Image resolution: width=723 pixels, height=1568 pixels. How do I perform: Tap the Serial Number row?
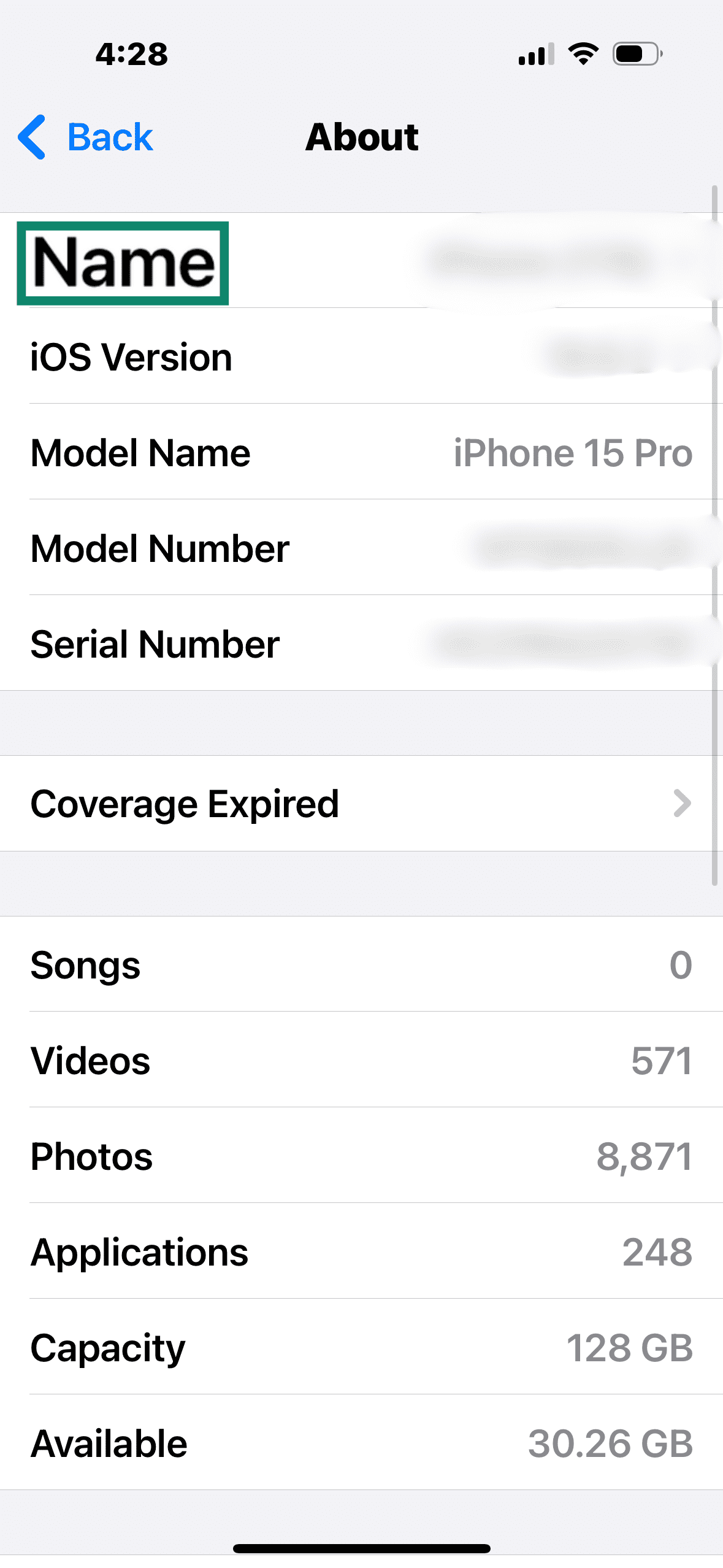(x=362, y=644)
